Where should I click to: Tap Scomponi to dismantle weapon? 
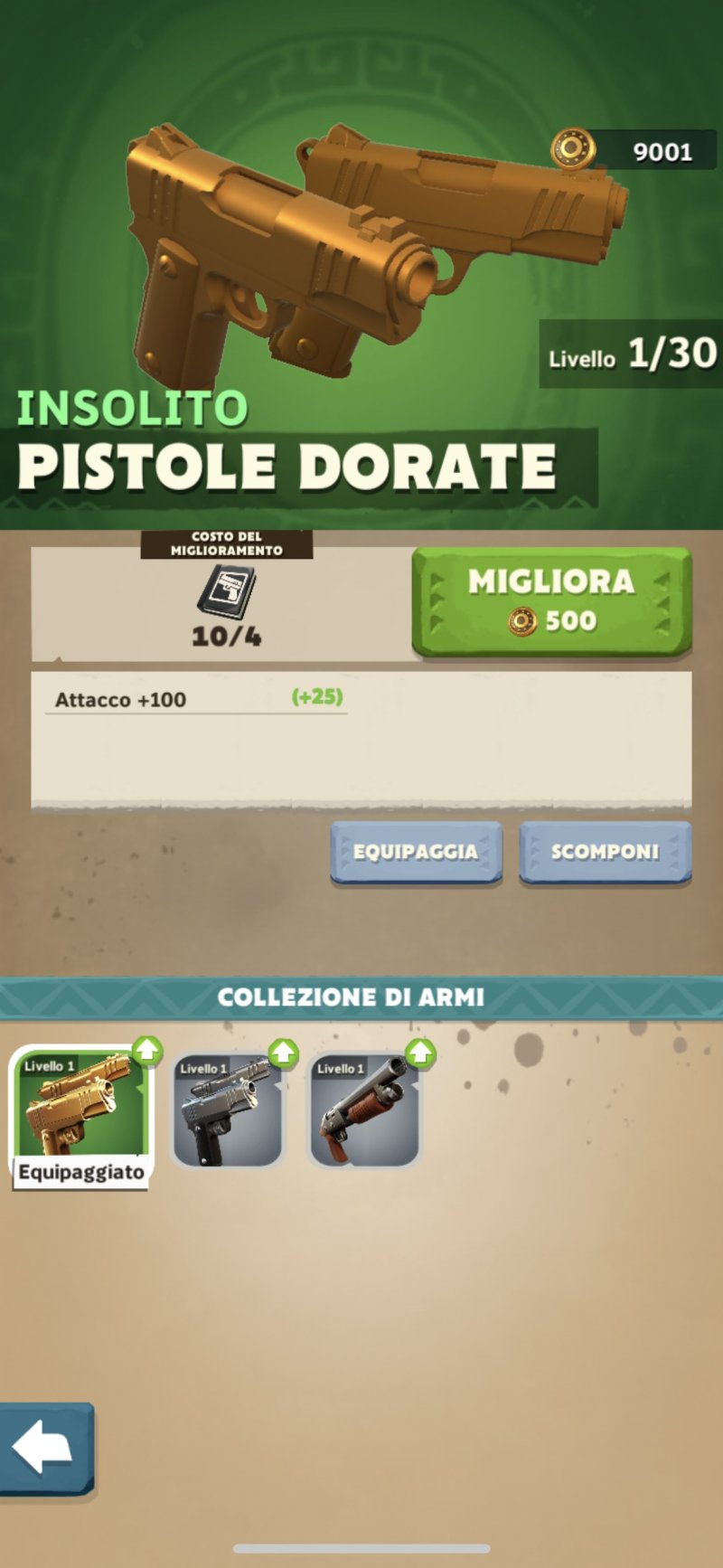click(605, 852)
